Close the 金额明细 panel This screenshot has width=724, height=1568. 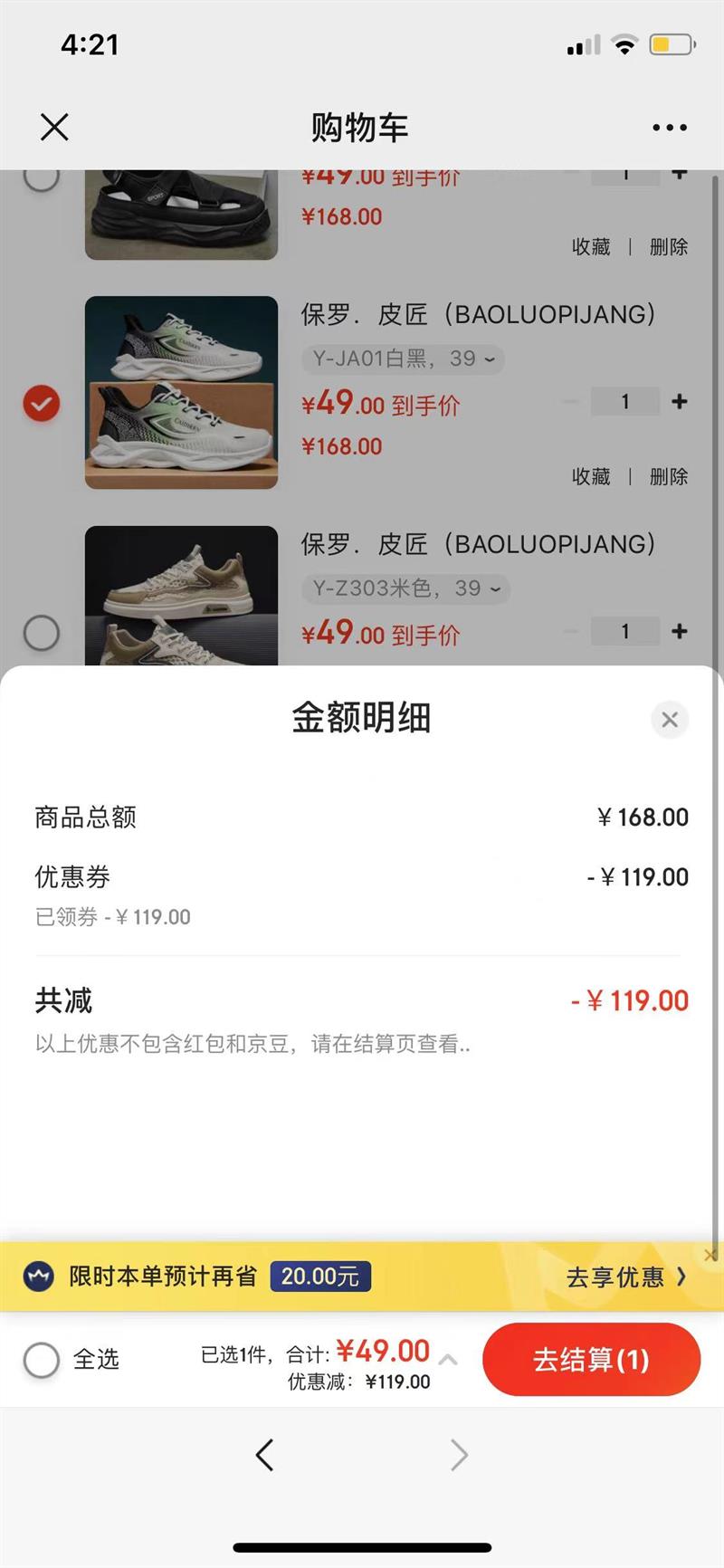click(x=670, y=720)
